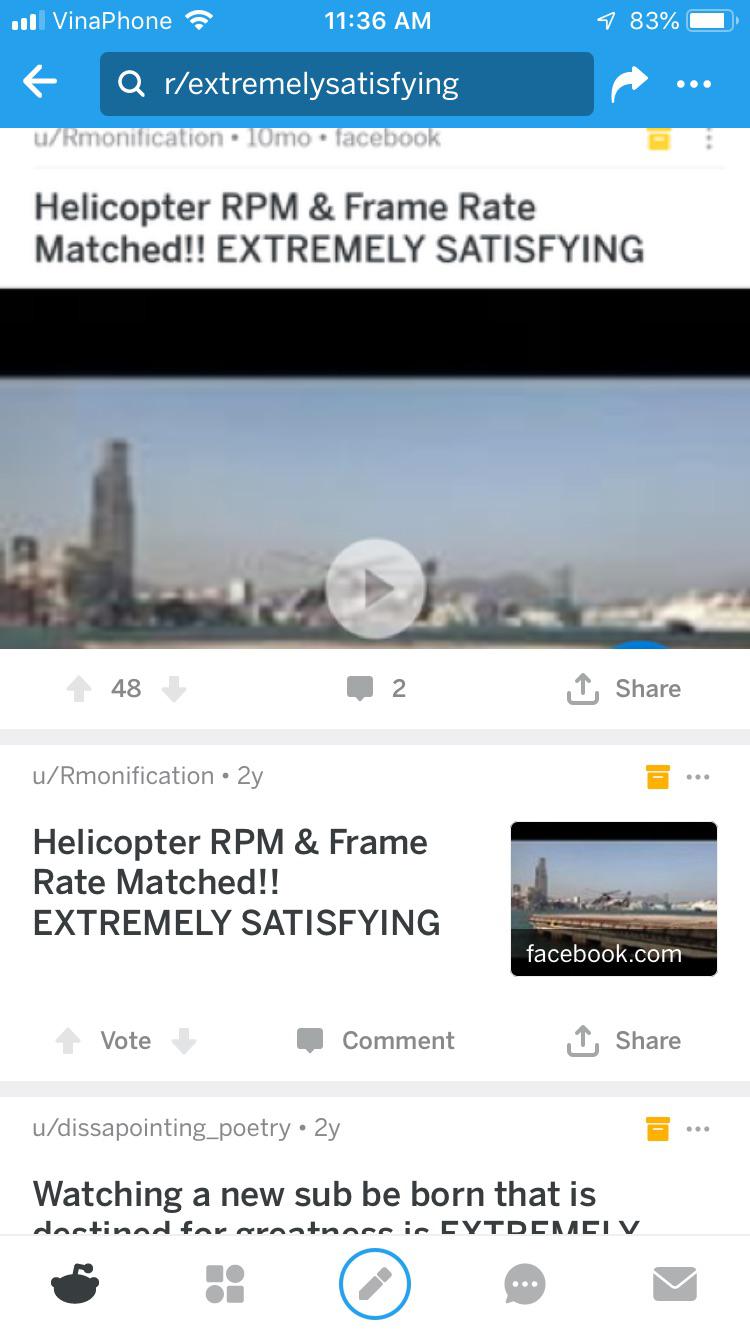The image size is (750, 1334).
Task: Create a new post with the pencil
Action: click(x=375, y=1284)
